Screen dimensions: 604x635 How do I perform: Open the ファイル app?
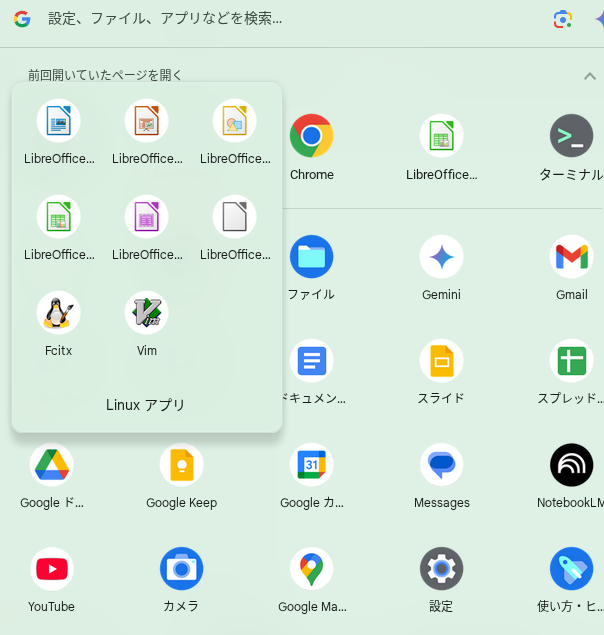[x=311, y=257]
